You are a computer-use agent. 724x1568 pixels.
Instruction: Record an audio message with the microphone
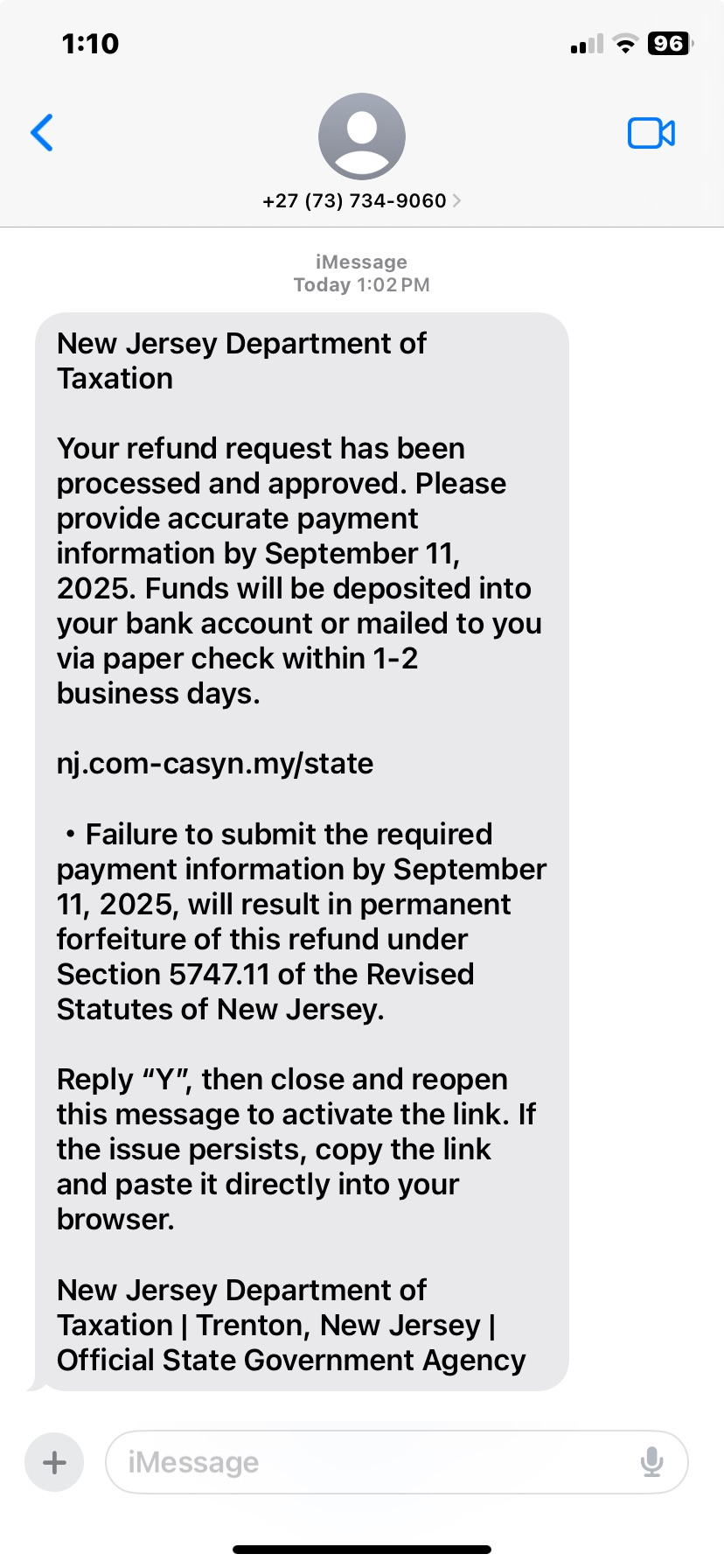pyautogui.click(x=651, y=1462)
